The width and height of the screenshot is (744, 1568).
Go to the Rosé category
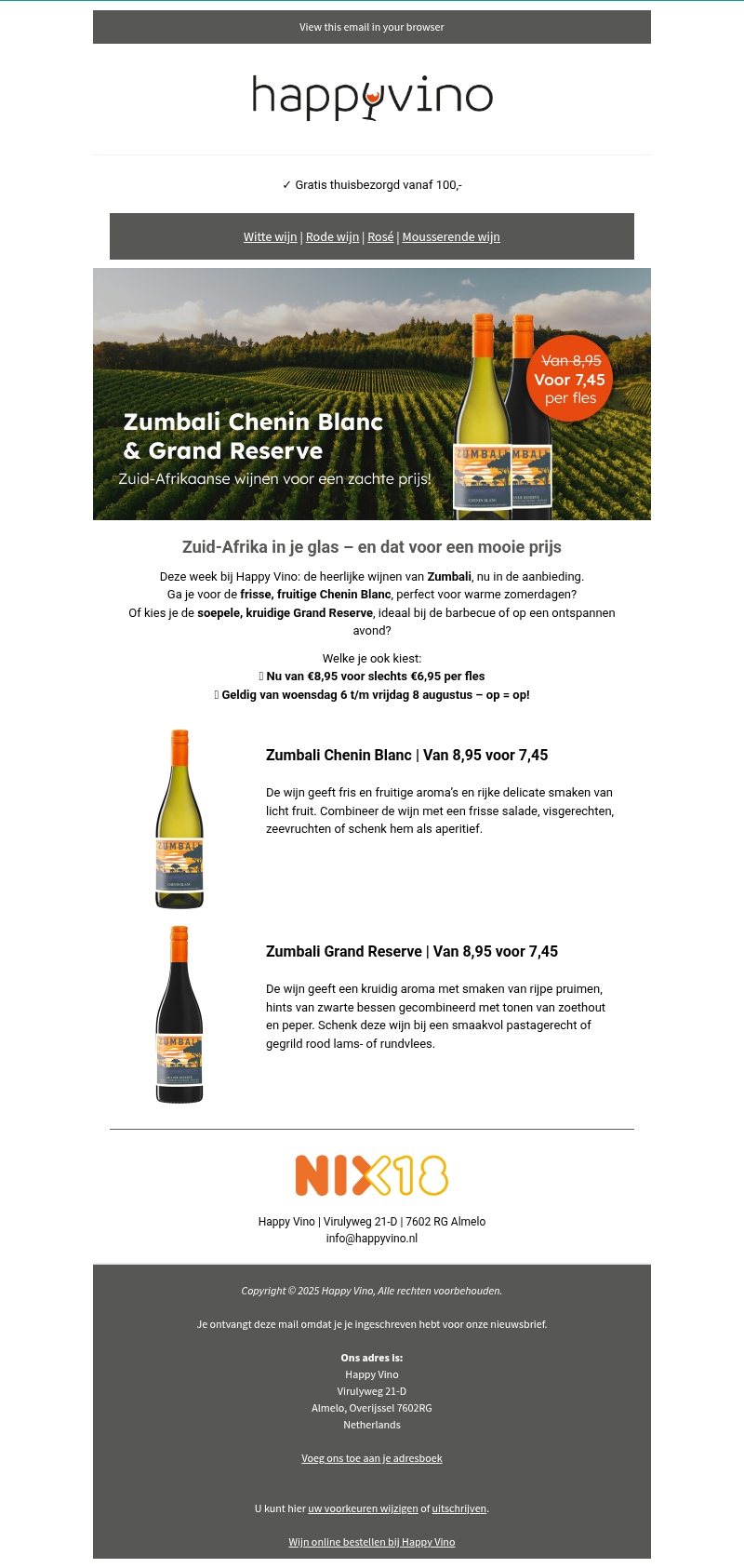coord(380,237)
